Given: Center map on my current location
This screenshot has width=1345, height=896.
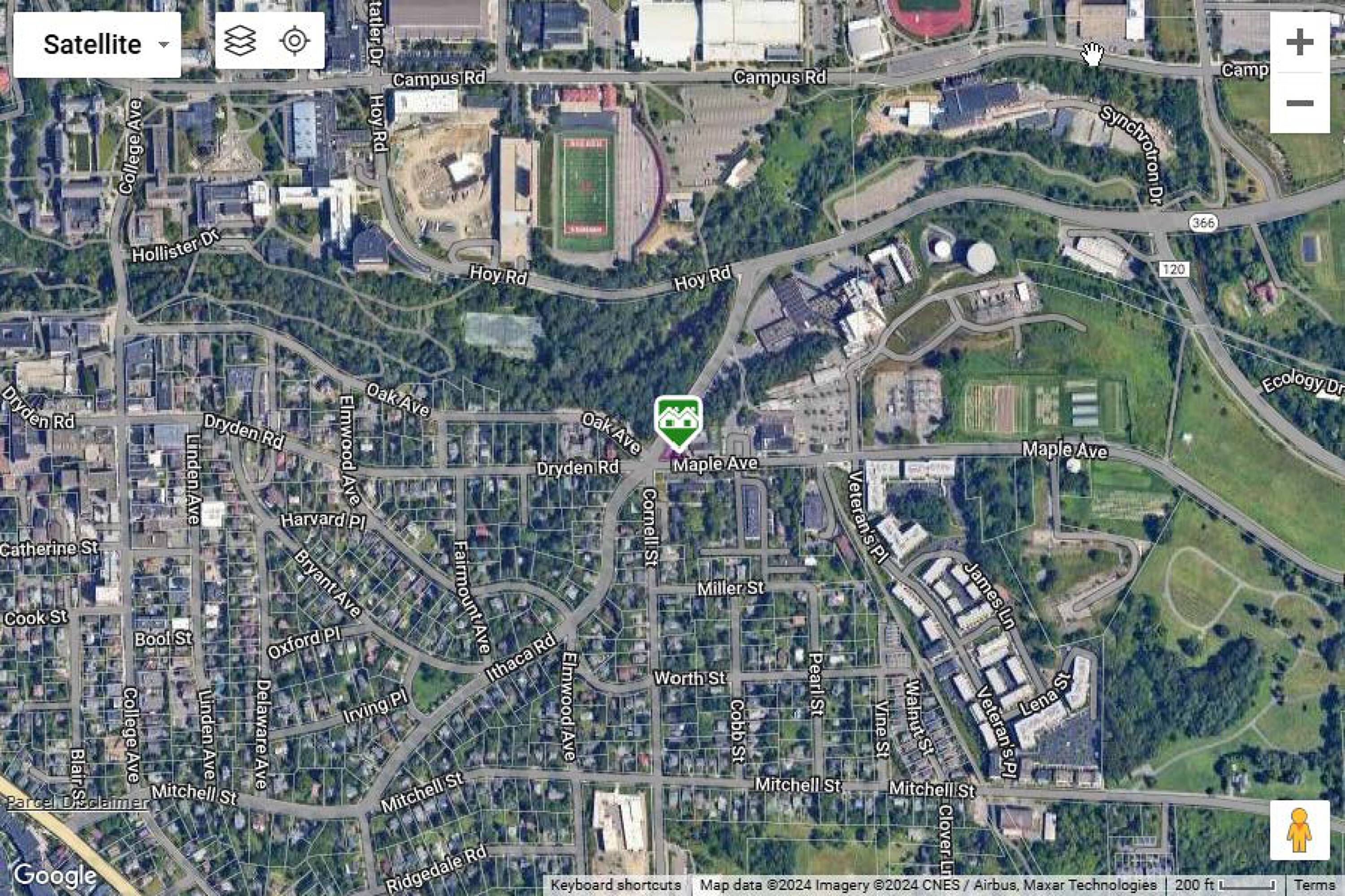Looking at the screenshot, I should 295,41.
